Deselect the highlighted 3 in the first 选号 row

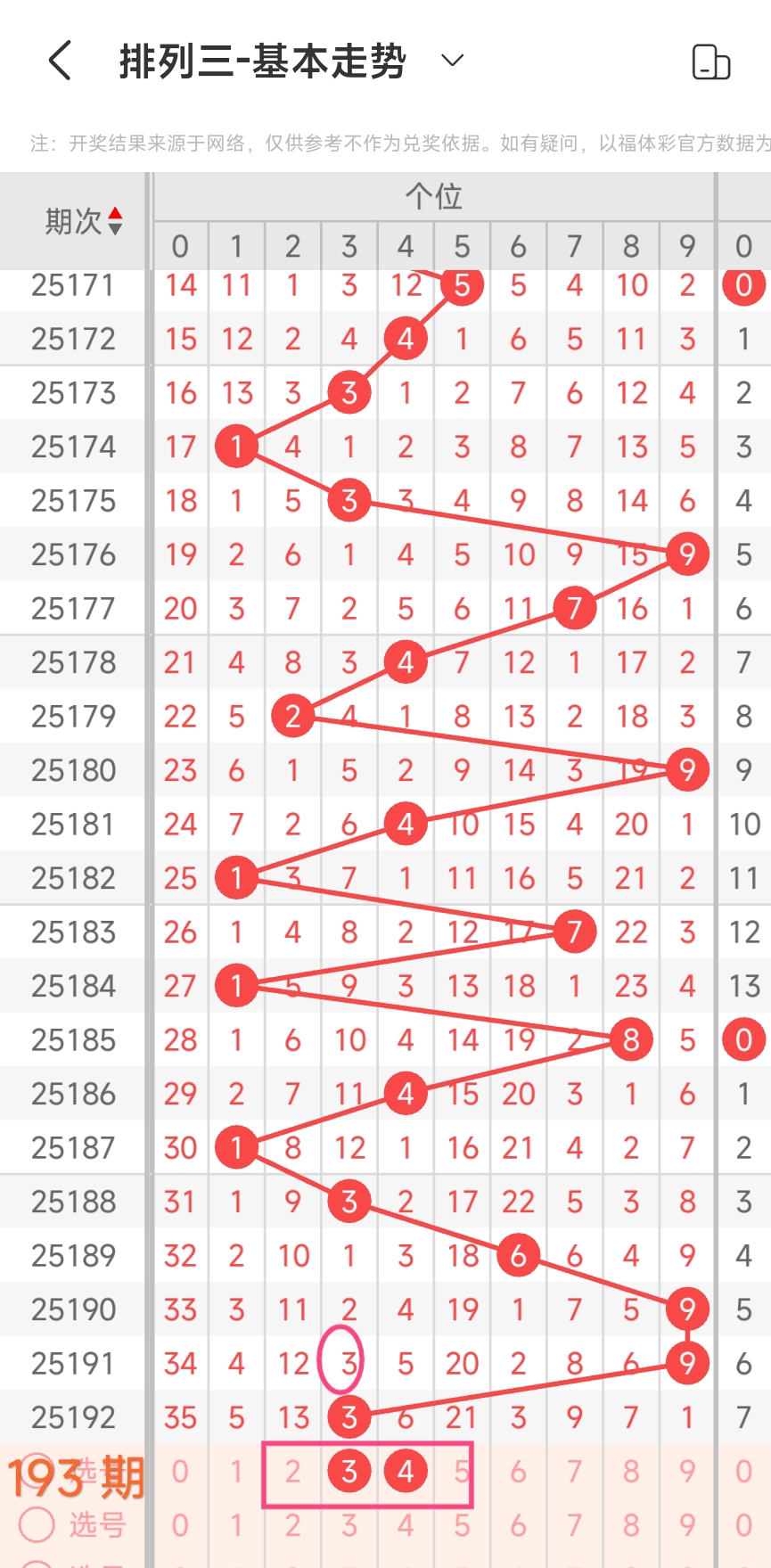pyautogui.click(x=349, y=1471)
